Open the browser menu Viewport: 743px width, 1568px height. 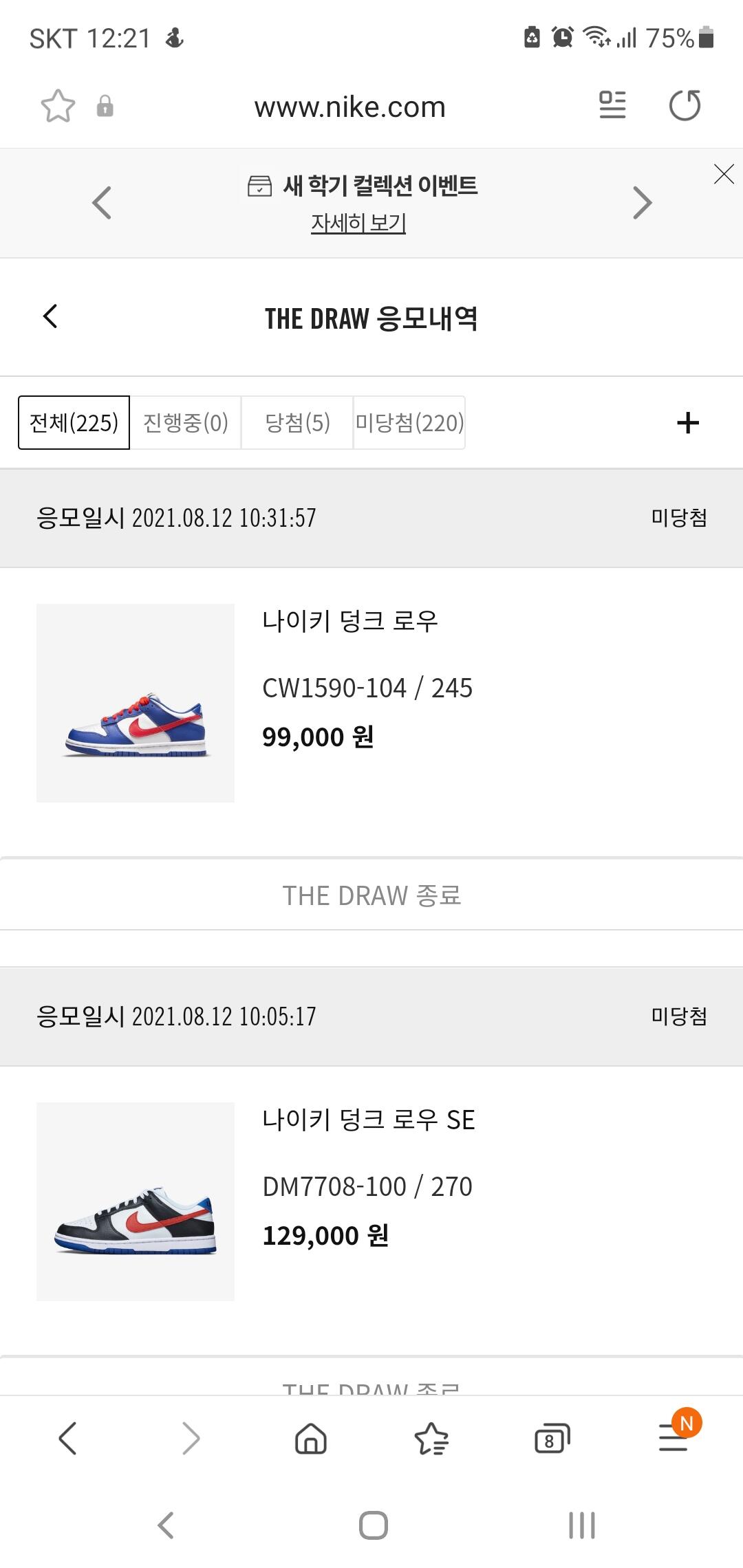click(x=674, y=1437)
